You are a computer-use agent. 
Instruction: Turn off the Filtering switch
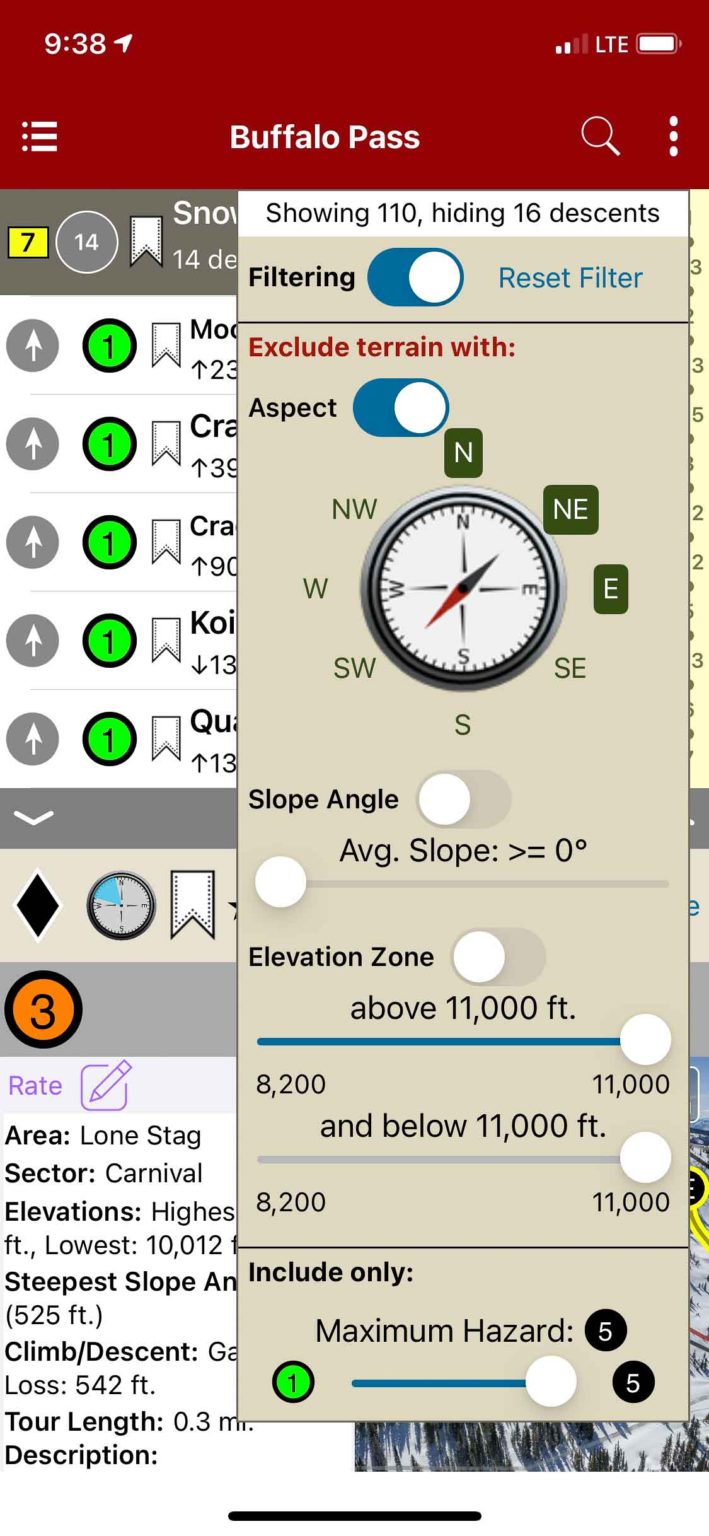[415, 277]
